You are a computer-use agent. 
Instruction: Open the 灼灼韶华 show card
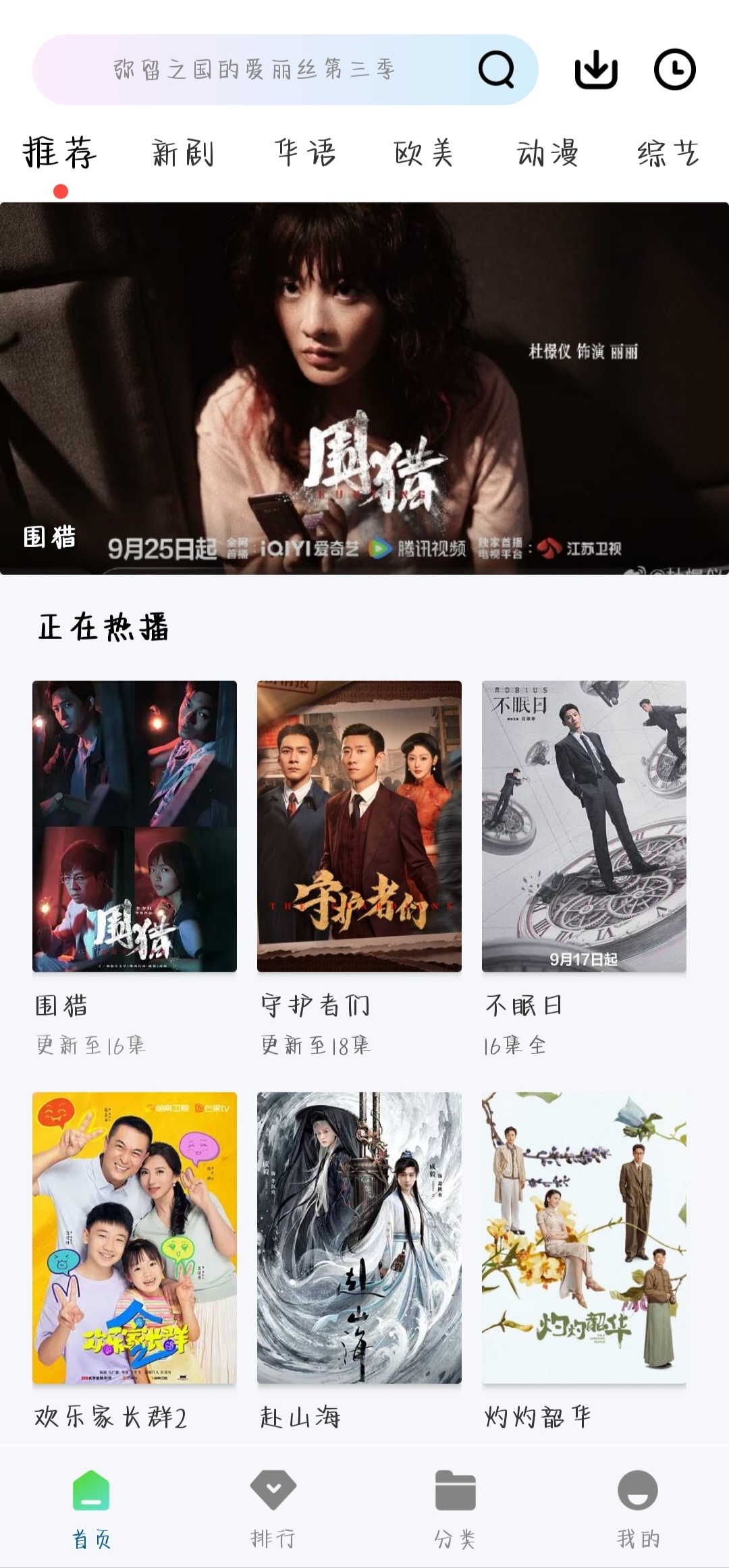tap(584, 1238)
